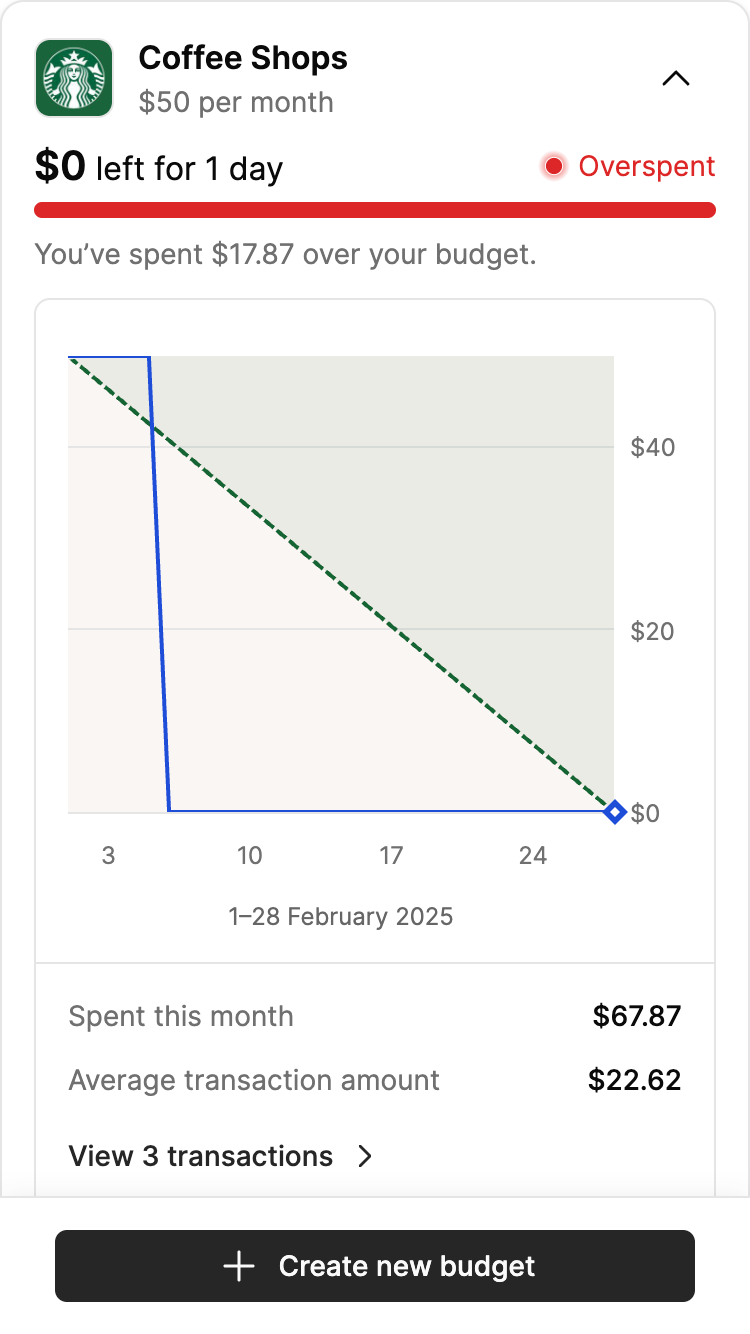Click the plus icon on Create new budget
Viewport: 750px width, 1334px height.
239,1266
